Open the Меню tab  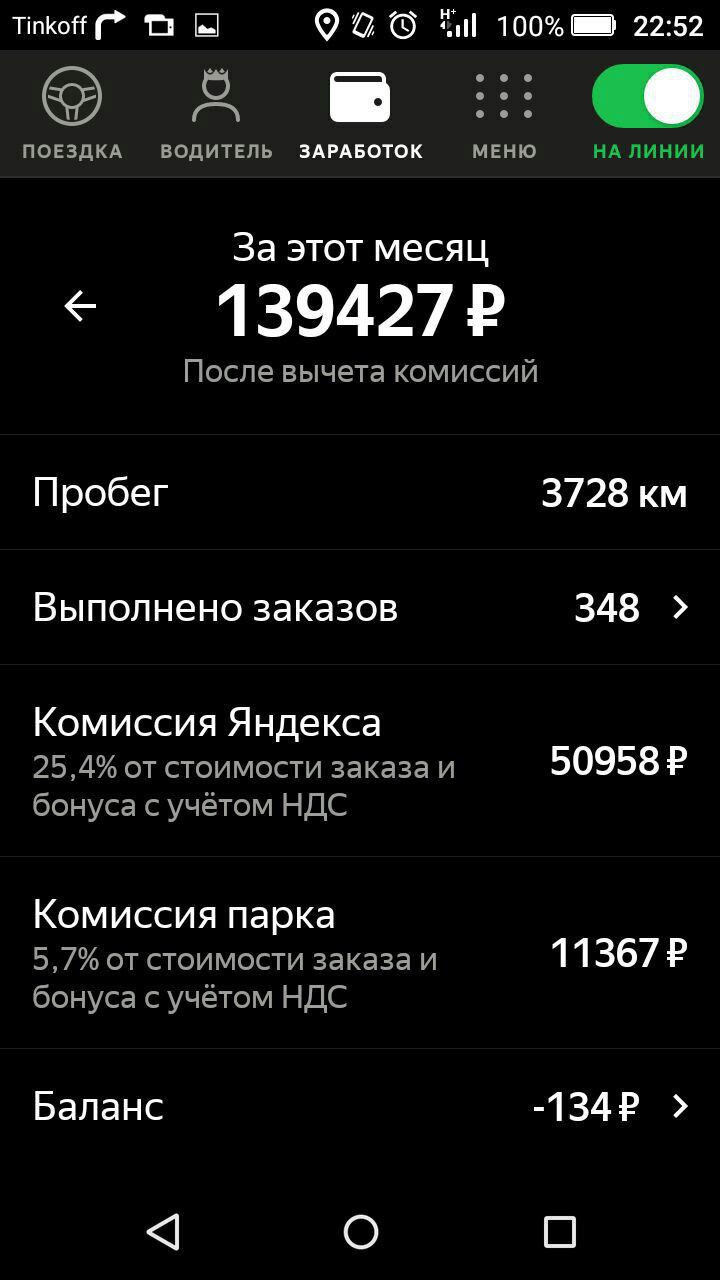pos(504,115)
